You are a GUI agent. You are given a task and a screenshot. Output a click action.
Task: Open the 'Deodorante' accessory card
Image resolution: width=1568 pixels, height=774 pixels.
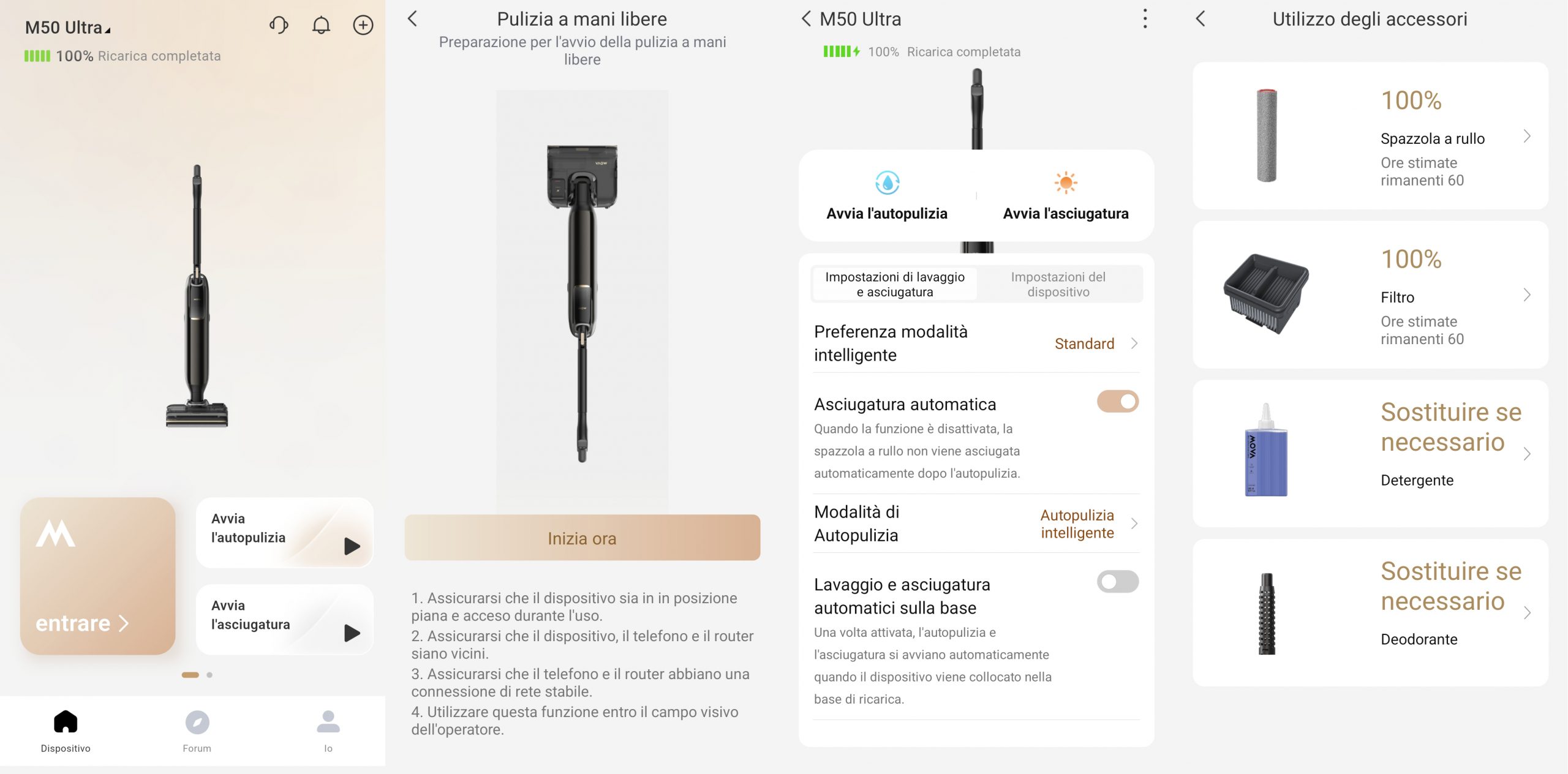pyautogui.click(x=1370, y=612)
